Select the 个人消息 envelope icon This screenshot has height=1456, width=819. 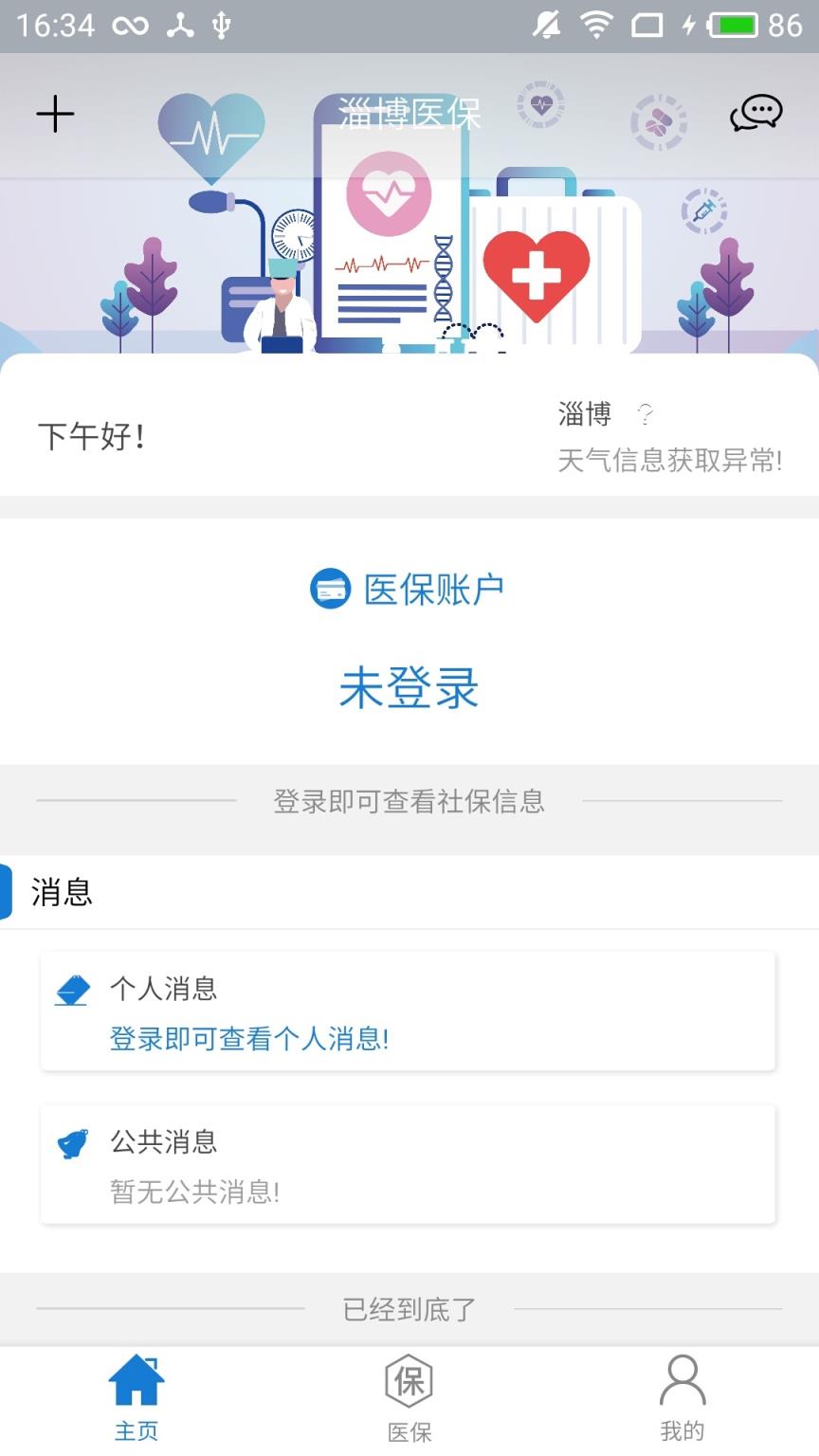72,989
